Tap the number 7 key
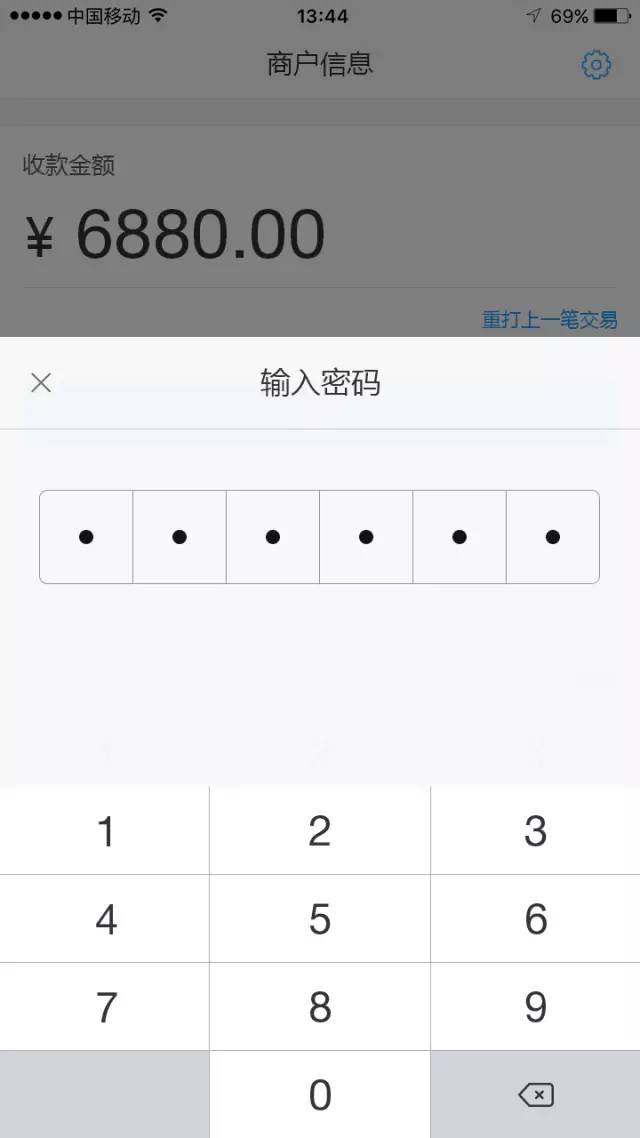Viewport: 640px width, 1138px height. coord(104,1007)
